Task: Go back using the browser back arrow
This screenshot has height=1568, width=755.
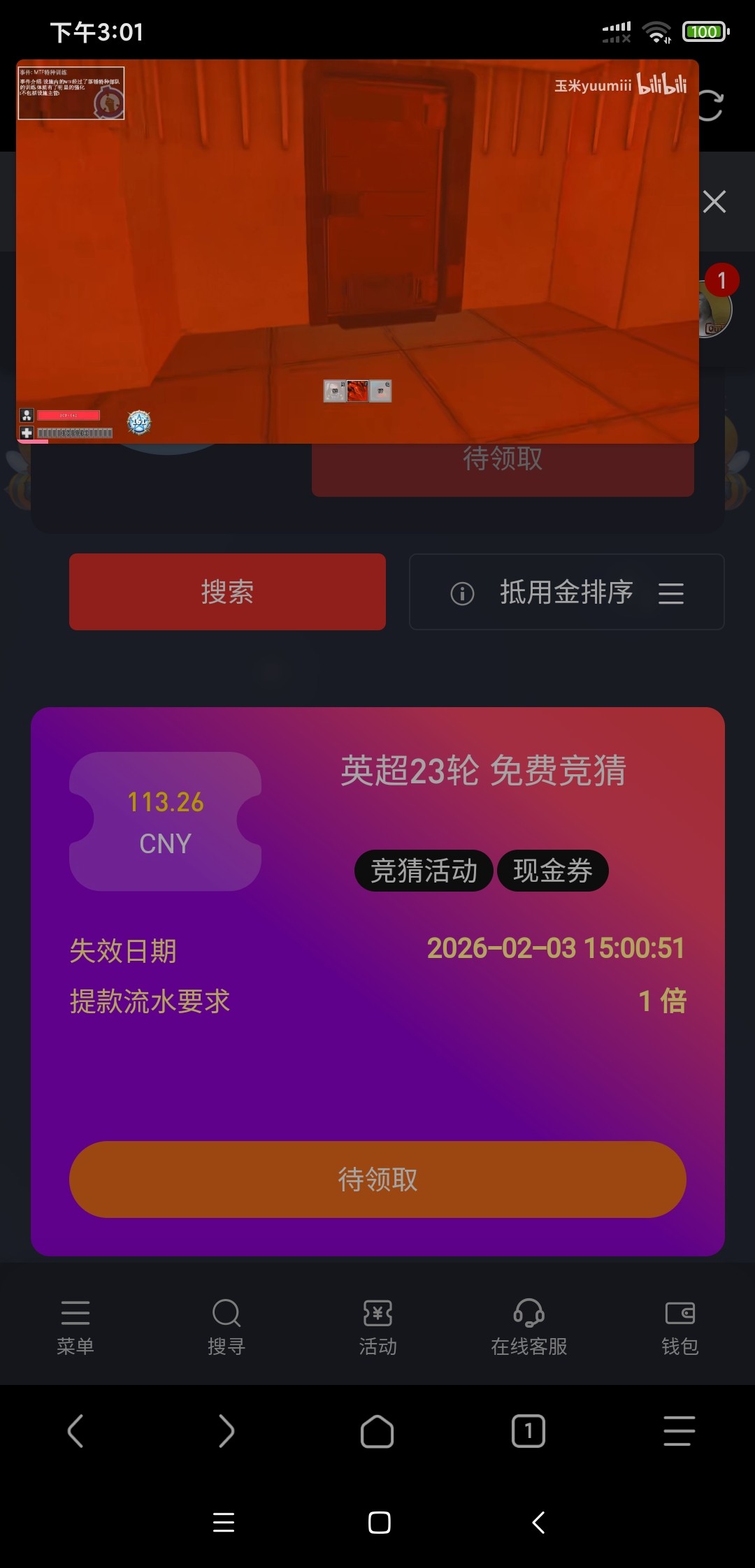Action: (75, 1431)
